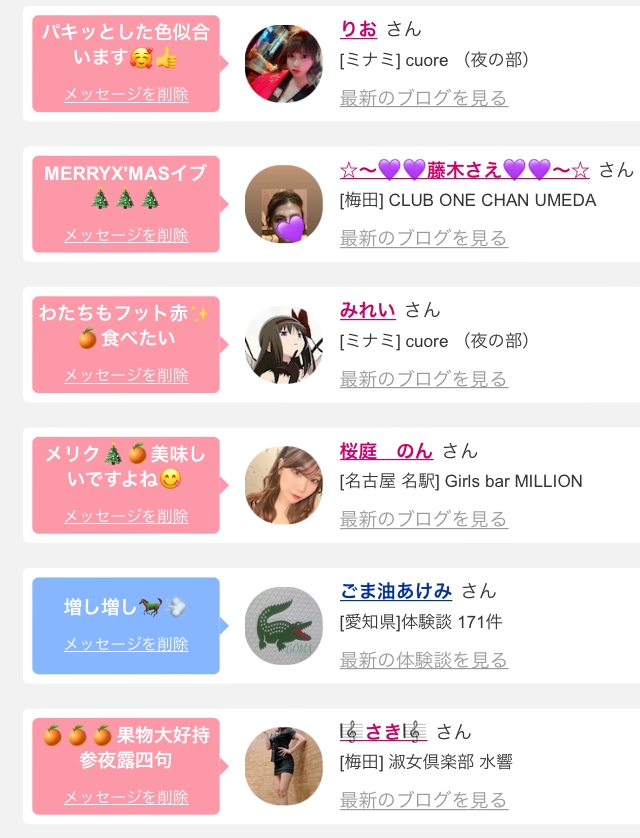Delete the 果物大好持参夜露四句 message
The image size is (640, 838).
coord(126,797)
